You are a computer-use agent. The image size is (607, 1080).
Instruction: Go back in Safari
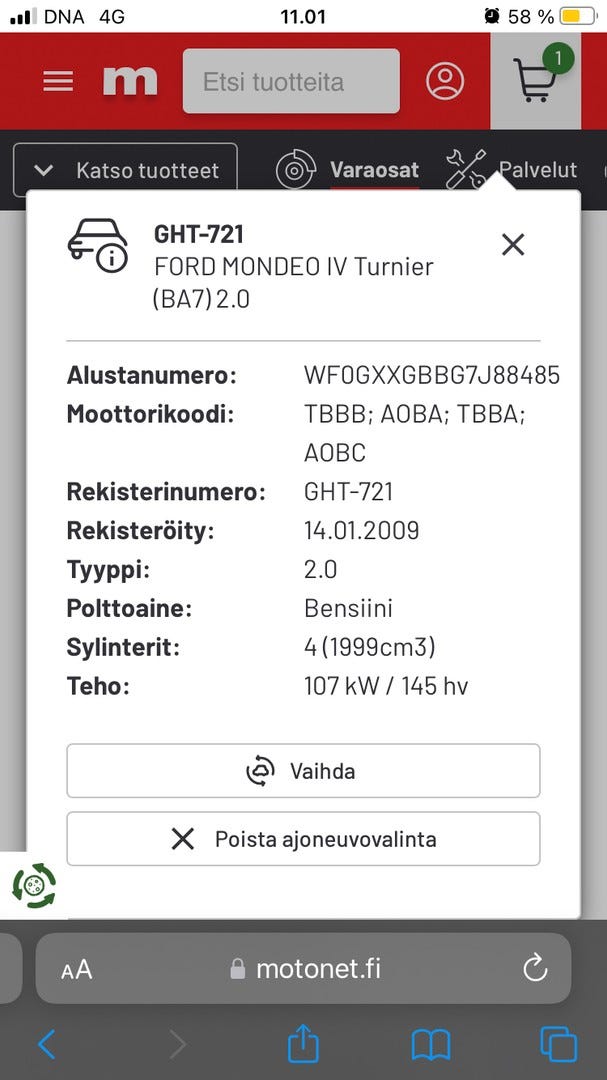47,1045
